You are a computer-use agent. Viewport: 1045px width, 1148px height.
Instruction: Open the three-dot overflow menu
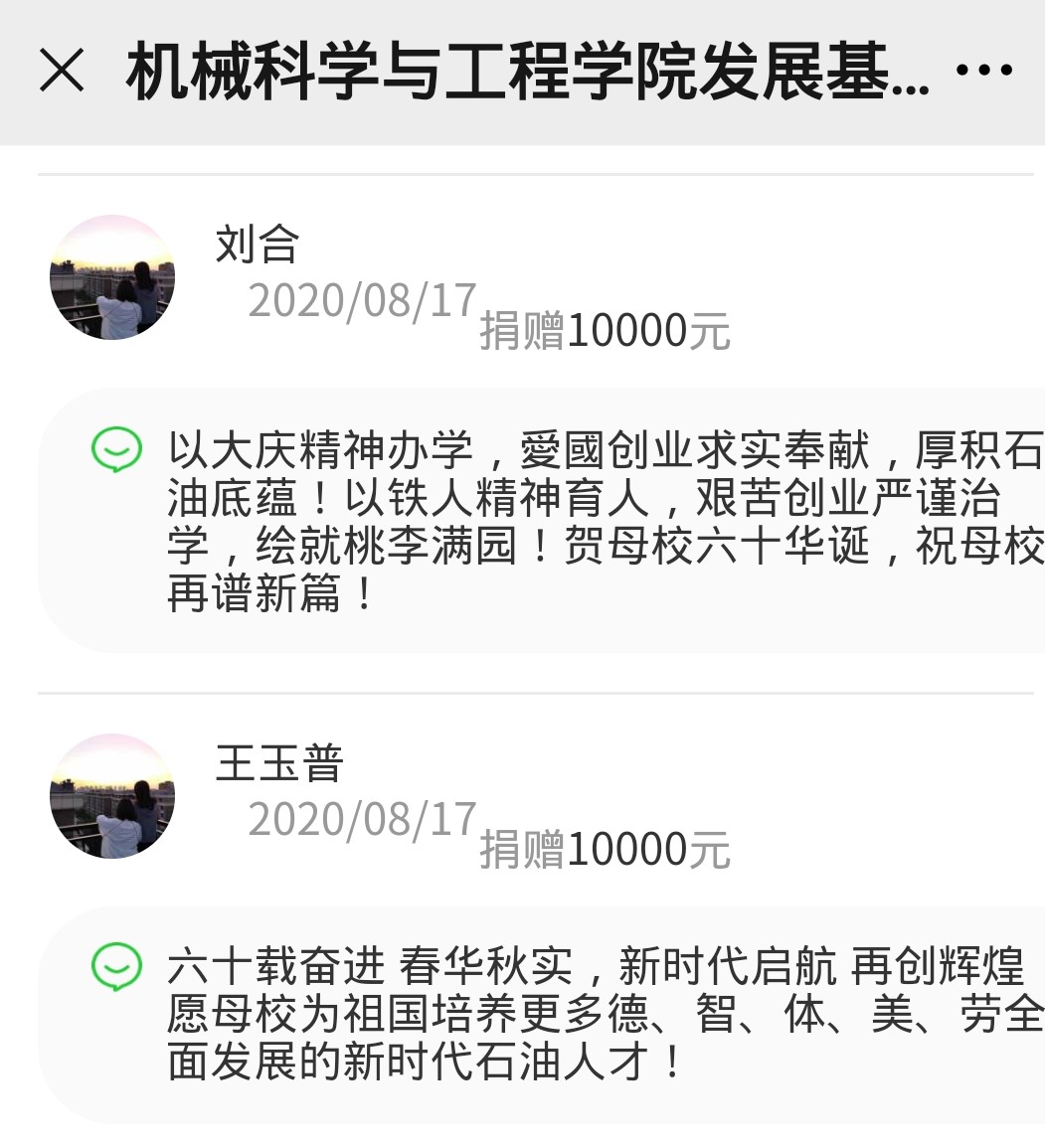click(x=983, y=71)
